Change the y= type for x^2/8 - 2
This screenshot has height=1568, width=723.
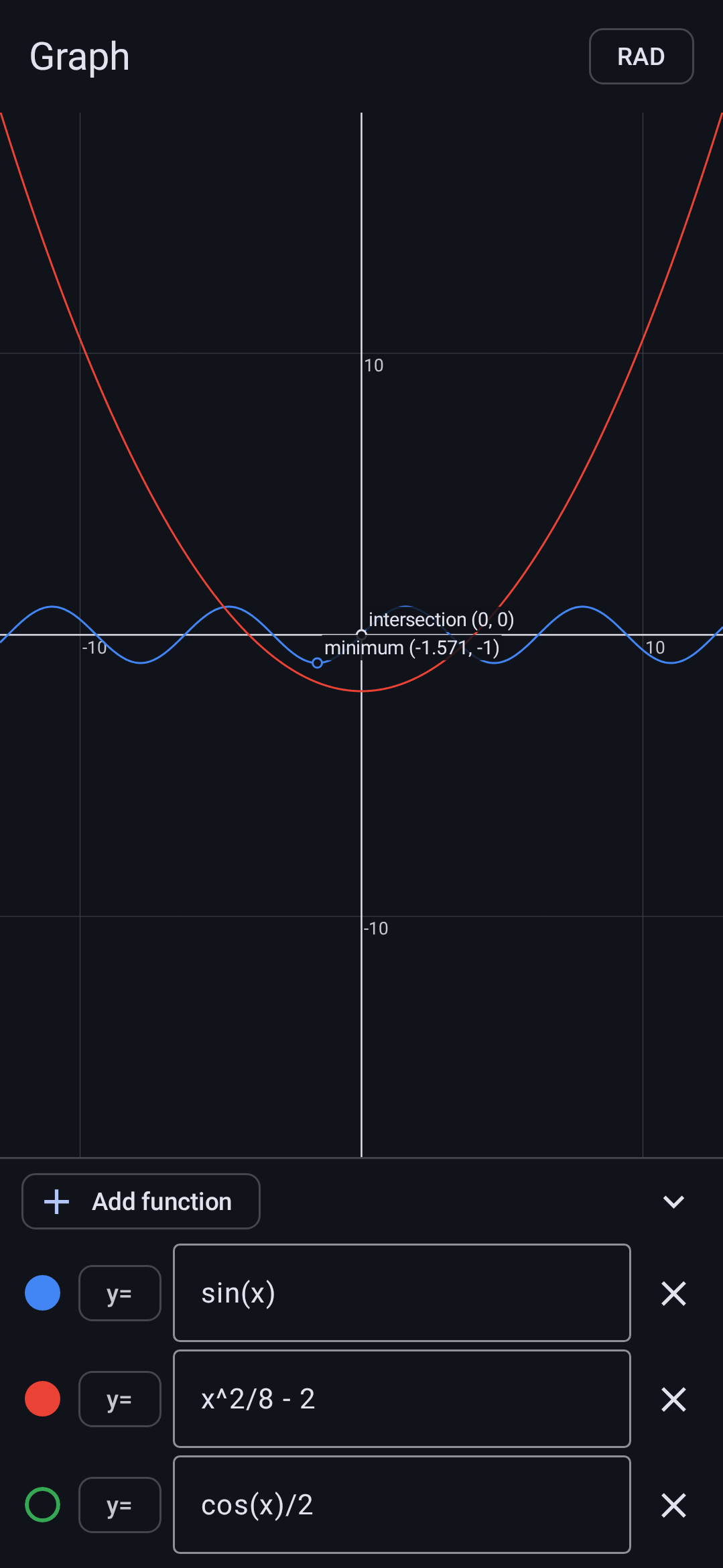[x=120, y=1399]
